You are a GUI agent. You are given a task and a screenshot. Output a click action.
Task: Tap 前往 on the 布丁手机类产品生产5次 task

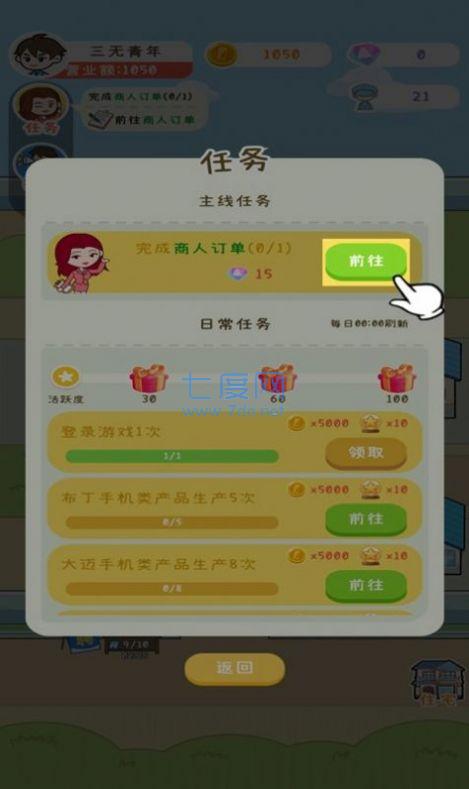(366, 519)
